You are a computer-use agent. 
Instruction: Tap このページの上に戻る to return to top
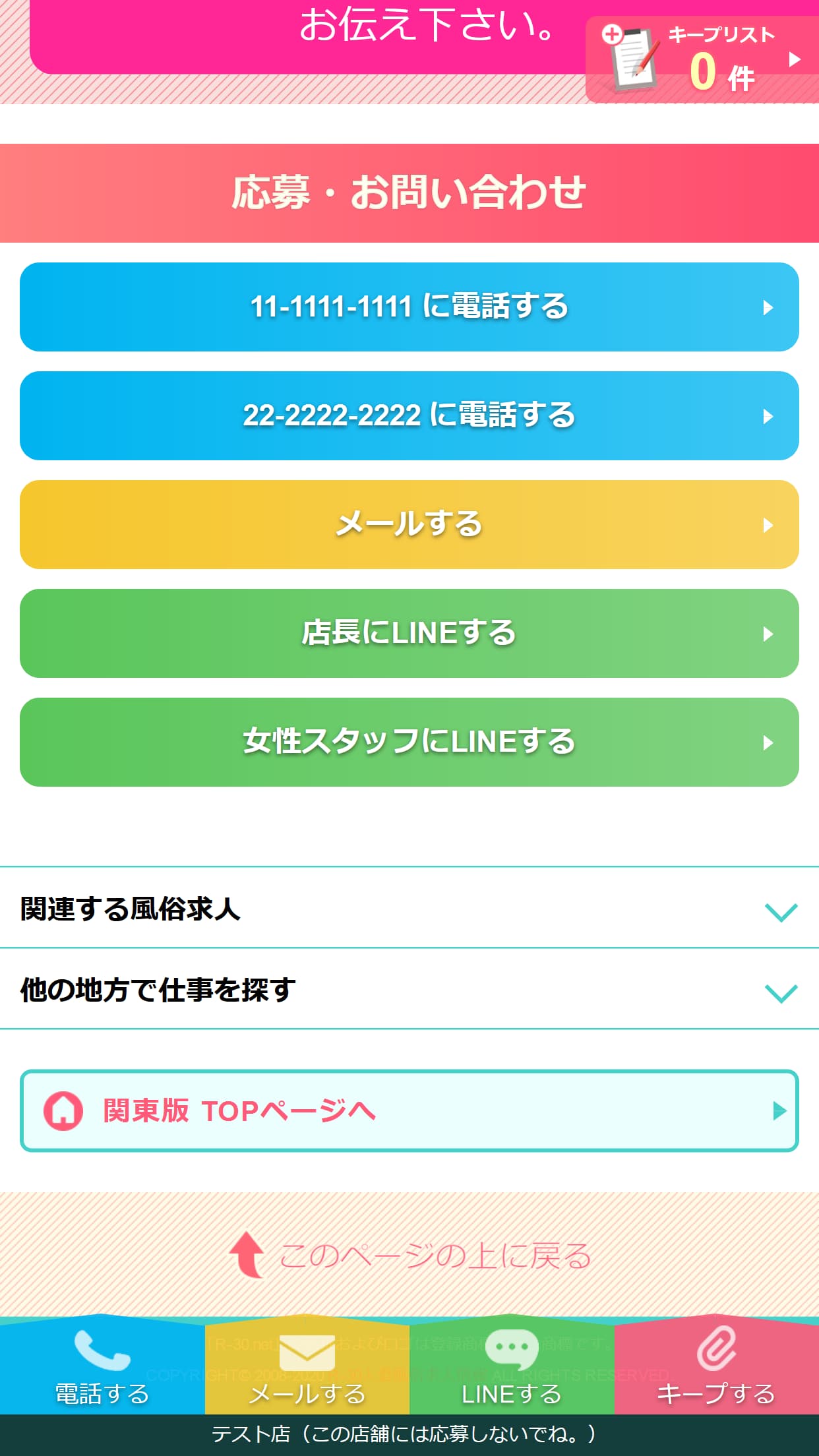429,1255
